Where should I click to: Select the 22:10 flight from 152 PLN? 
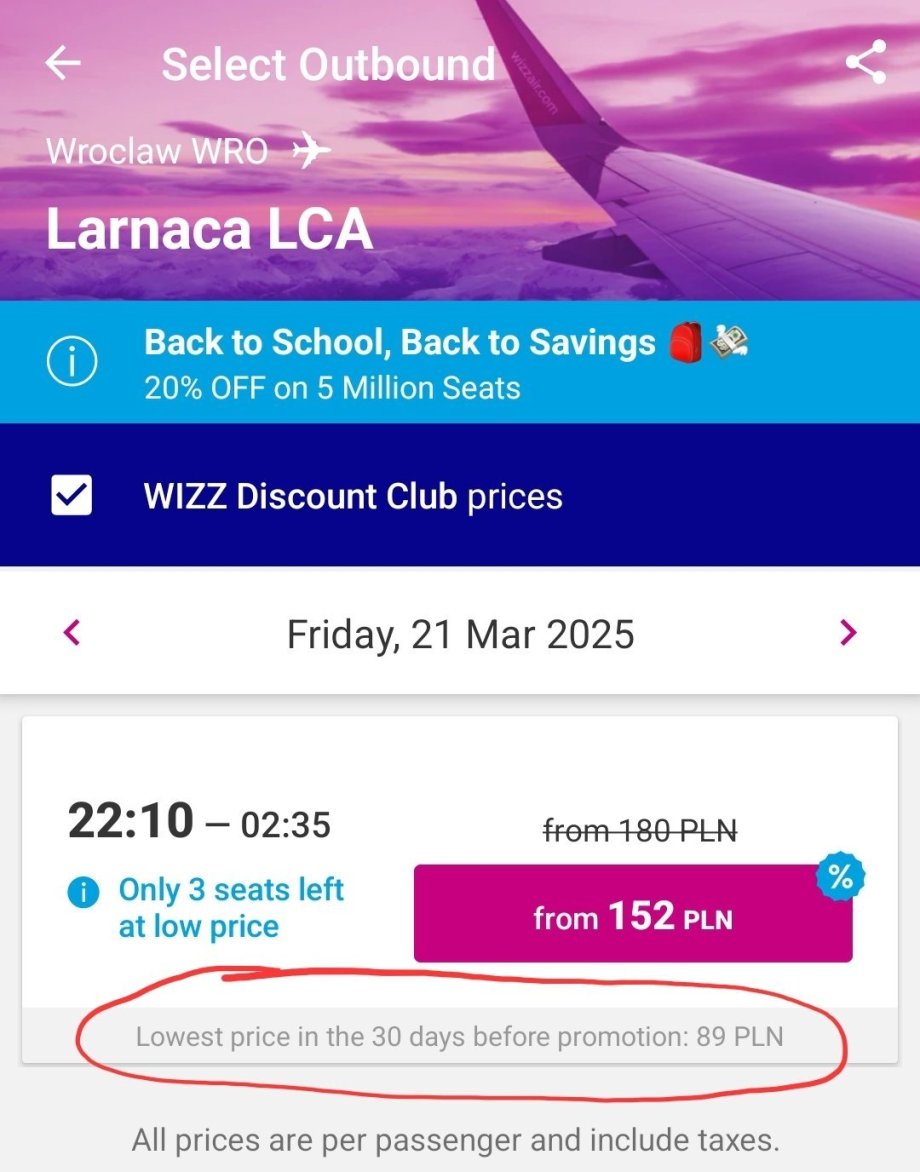632,915
